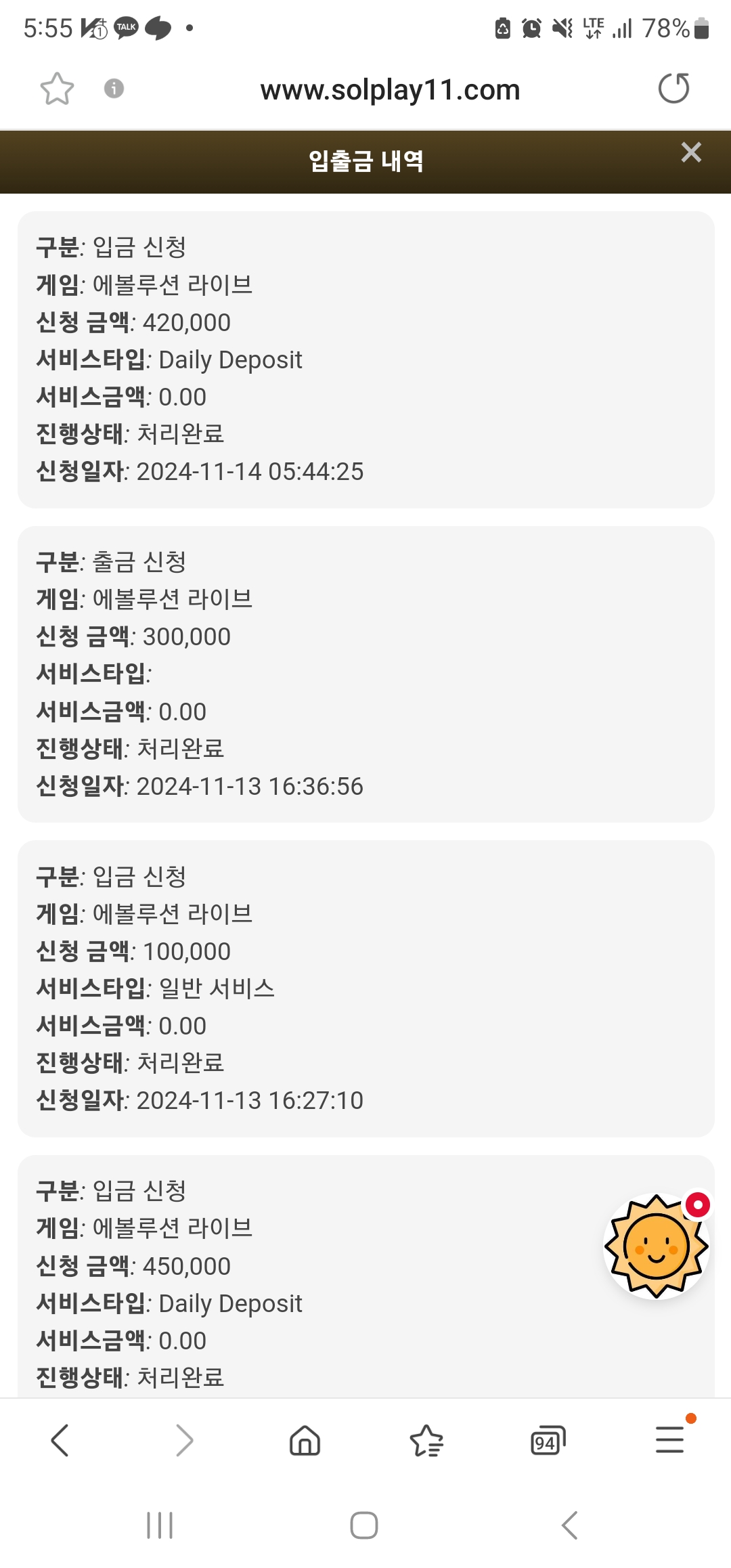Tap the system home button
The width and height of the screenshot is (731, 1568).
[x=364, y=1525]
